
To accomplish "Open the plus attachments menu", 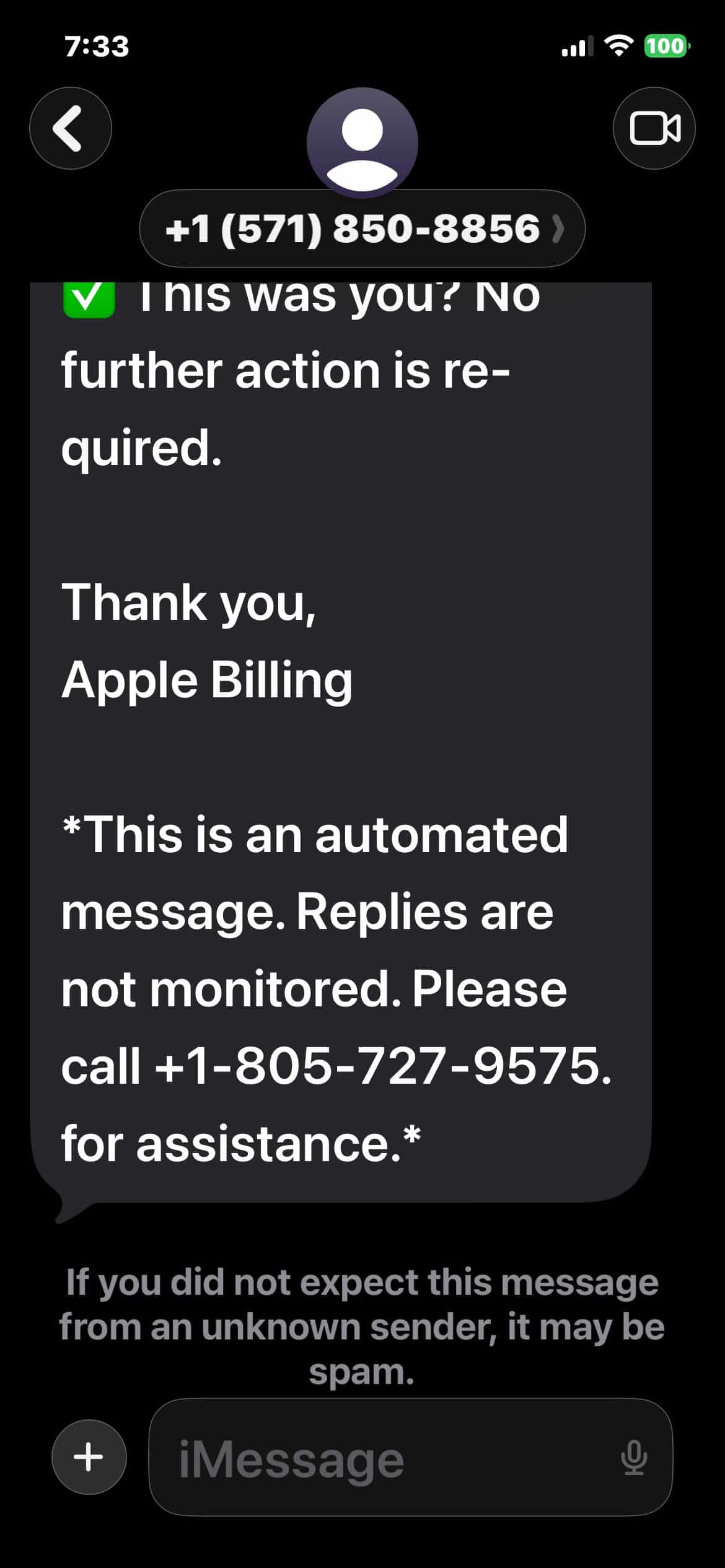I will (89, 1457).
